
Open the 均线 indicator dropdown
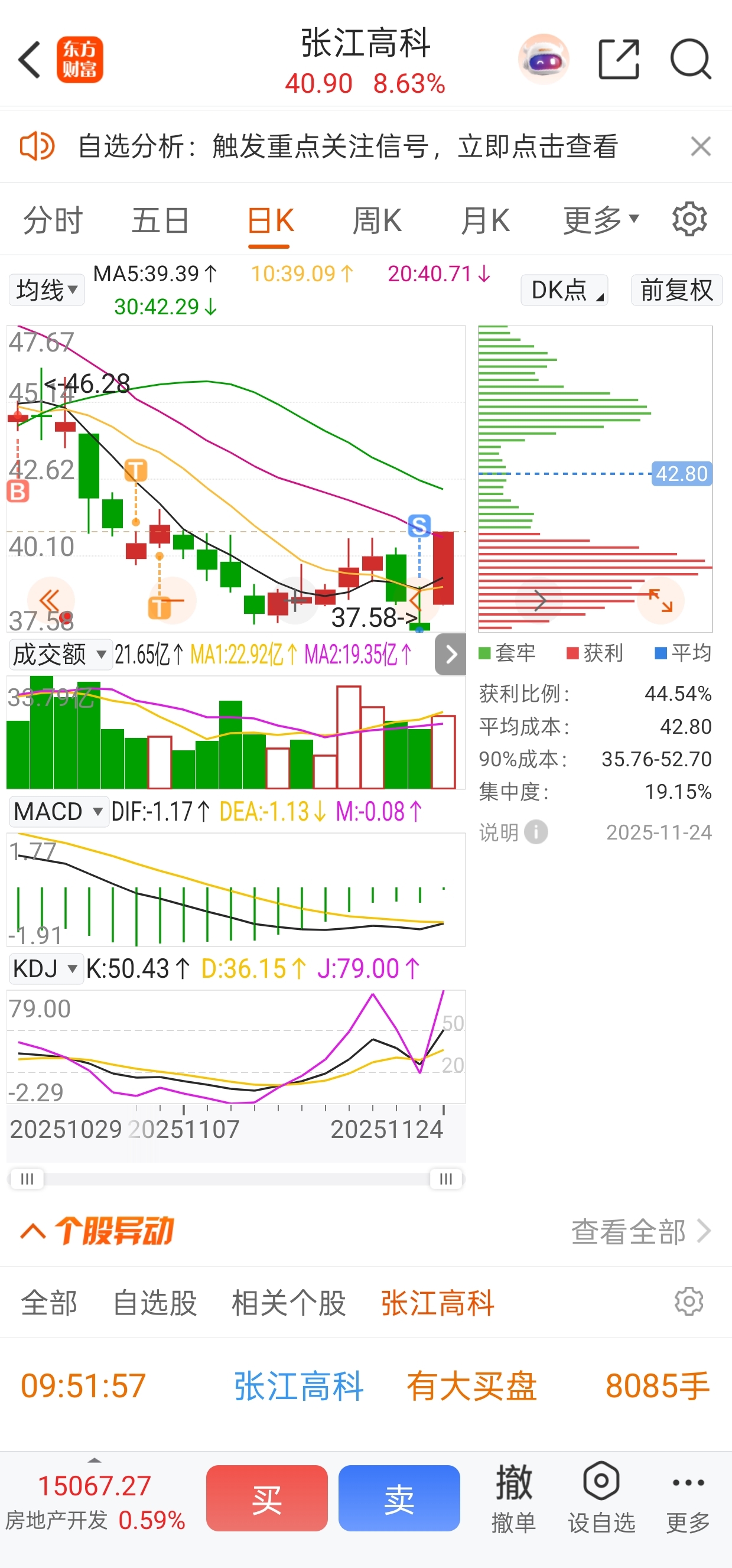tap(47, 289)
